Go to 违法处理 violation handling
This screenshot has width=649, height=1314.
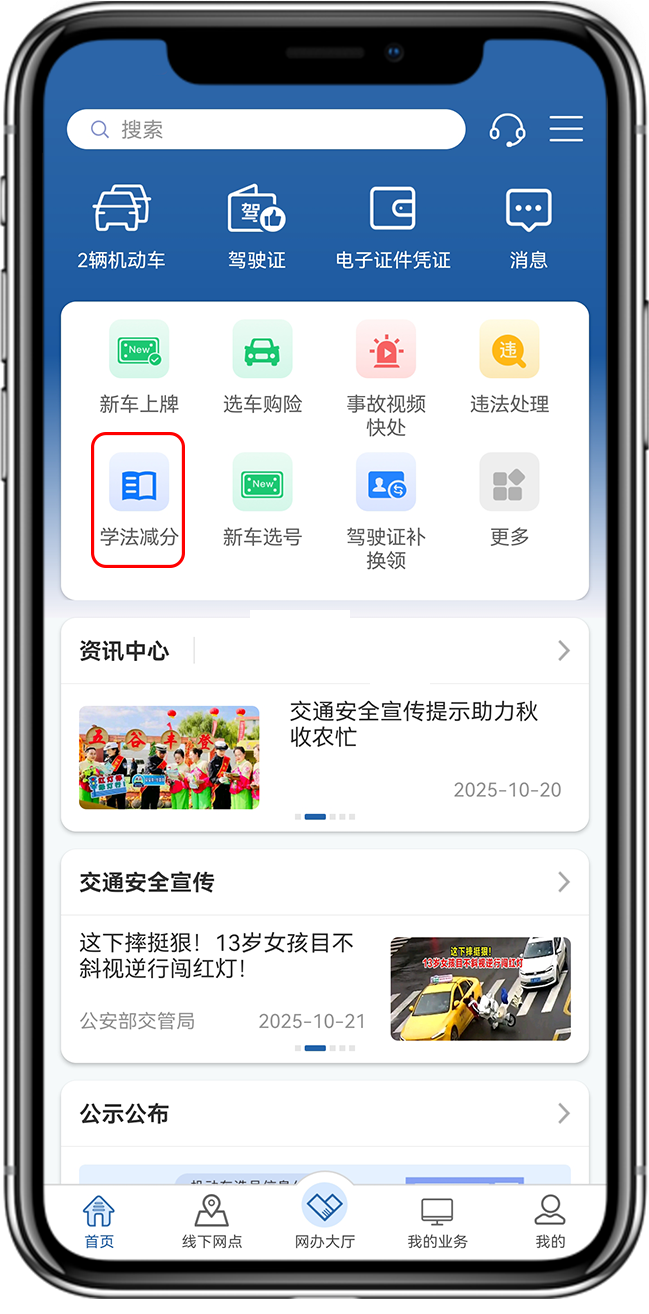pos(509,366)
